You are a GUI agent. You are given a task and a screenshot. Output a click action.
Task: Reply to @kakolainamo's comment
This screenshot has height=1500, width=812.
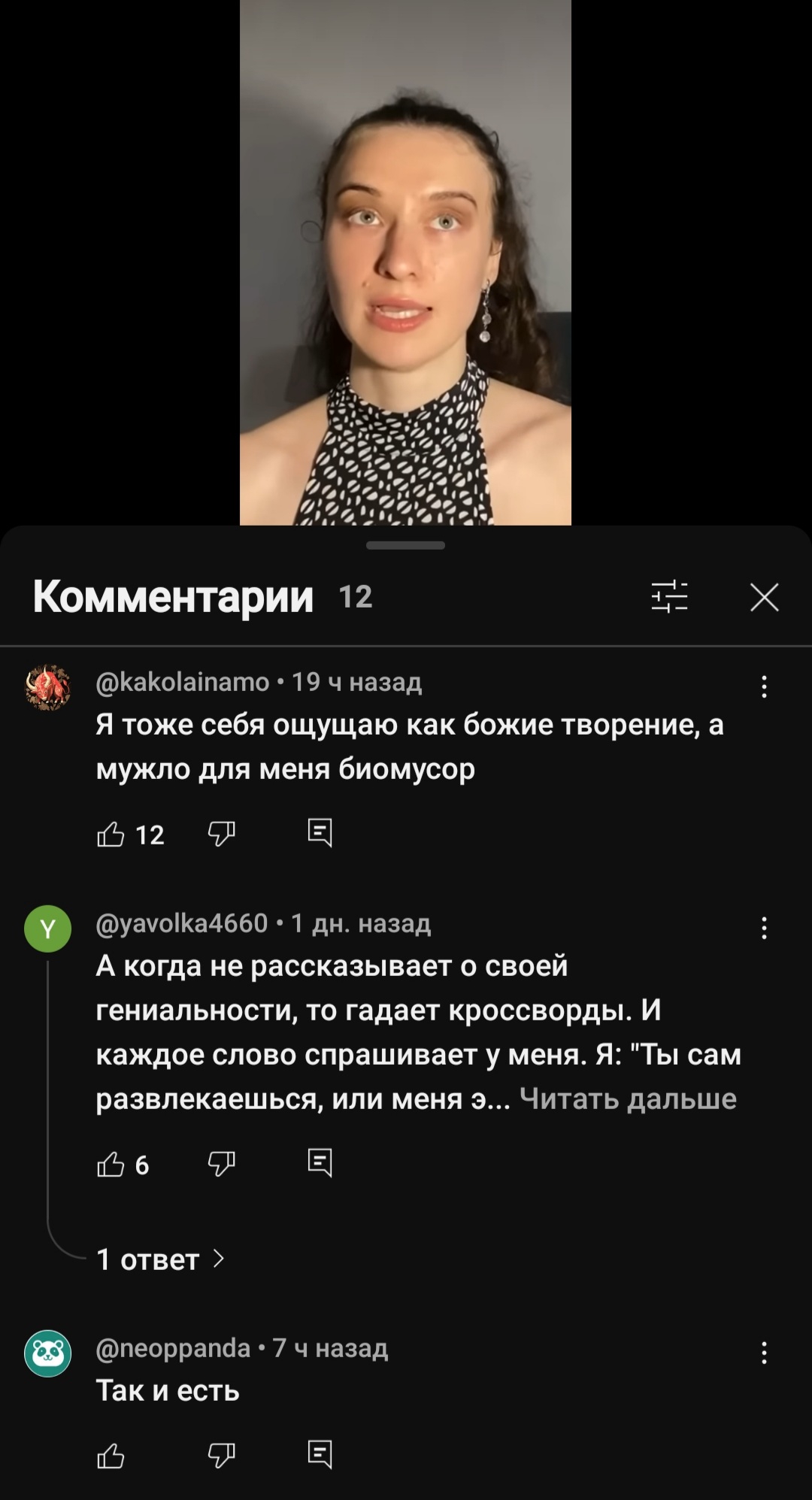[x=320, y=833]
